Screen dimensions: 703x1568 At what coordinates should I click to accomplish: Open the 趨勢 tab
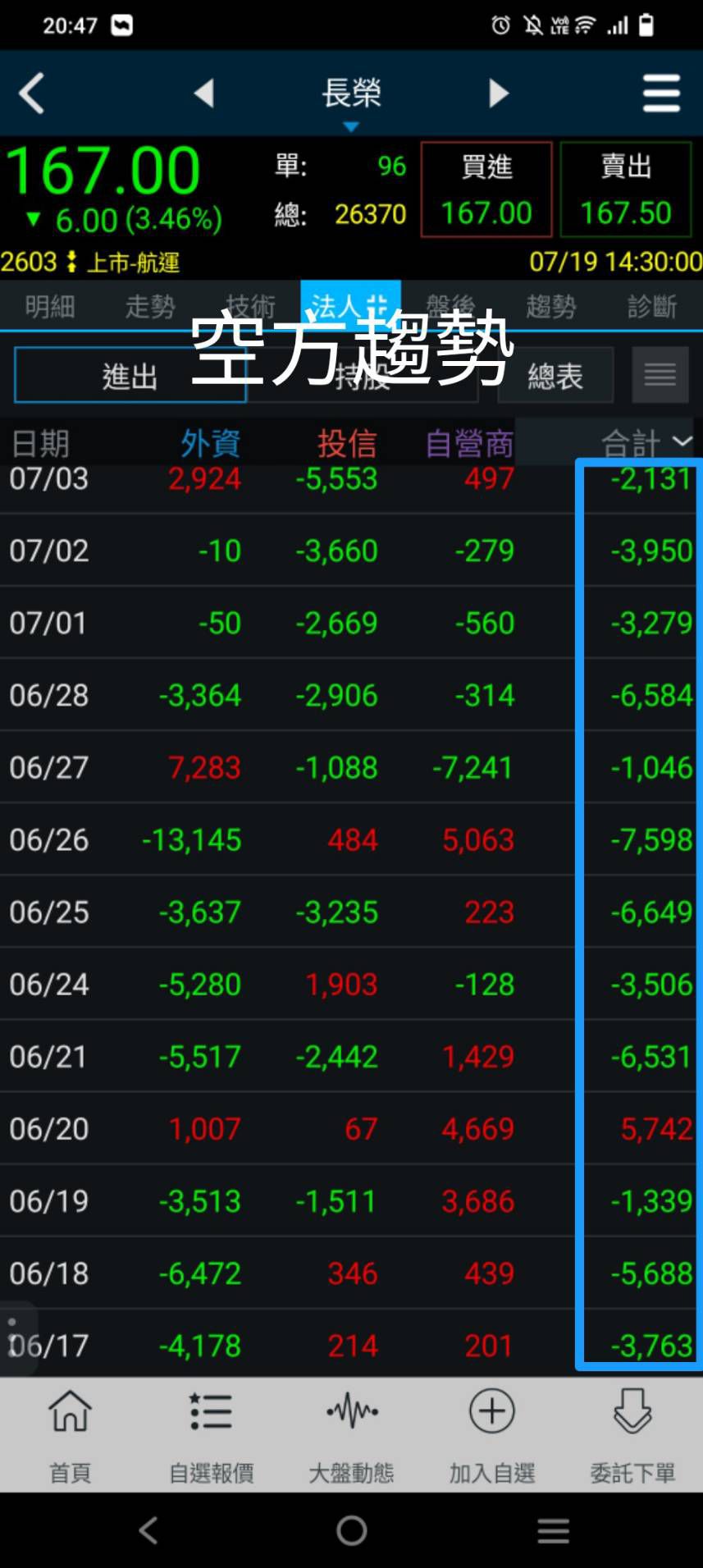pyautogui.click(x=552, y=306)
